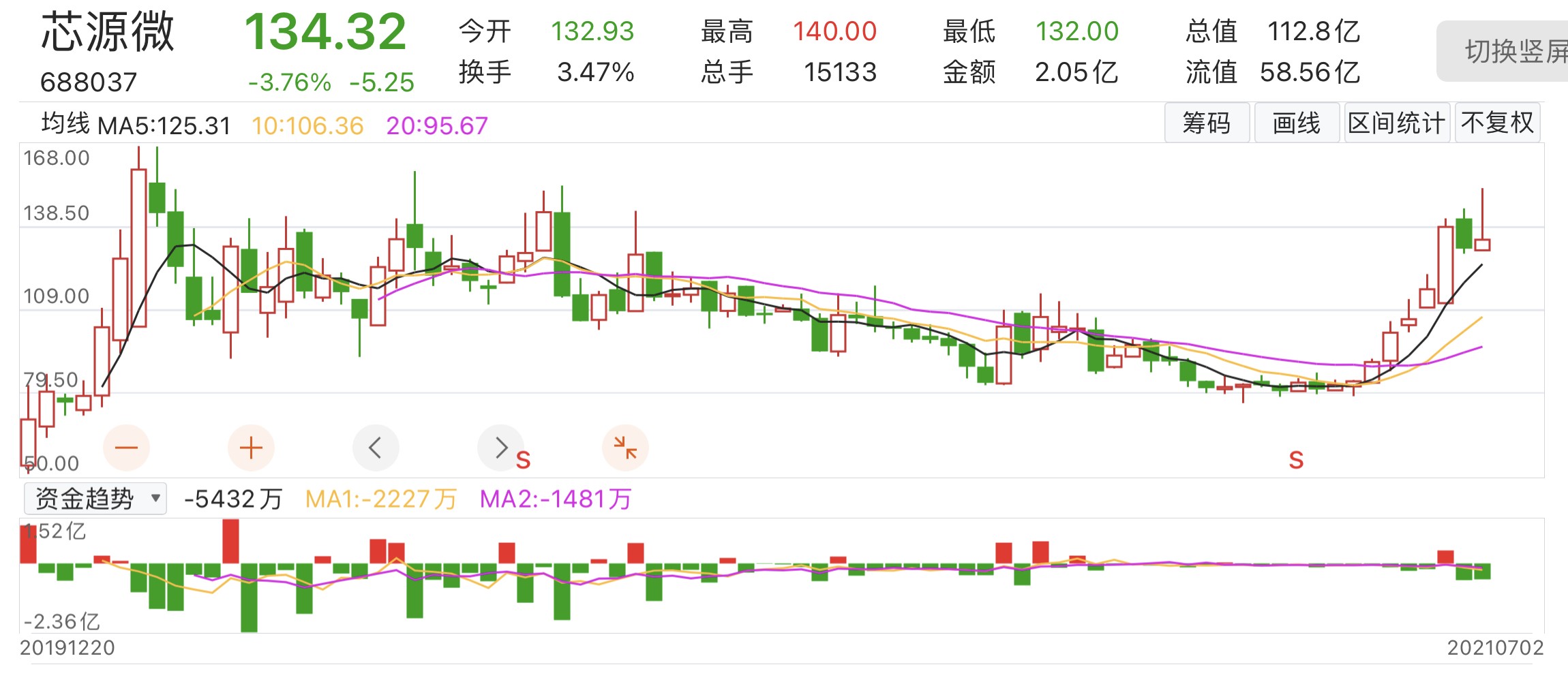Zoom out the chart with minus button
The width and height of the screenshot is (1568, 684).
tap(126, 448)
